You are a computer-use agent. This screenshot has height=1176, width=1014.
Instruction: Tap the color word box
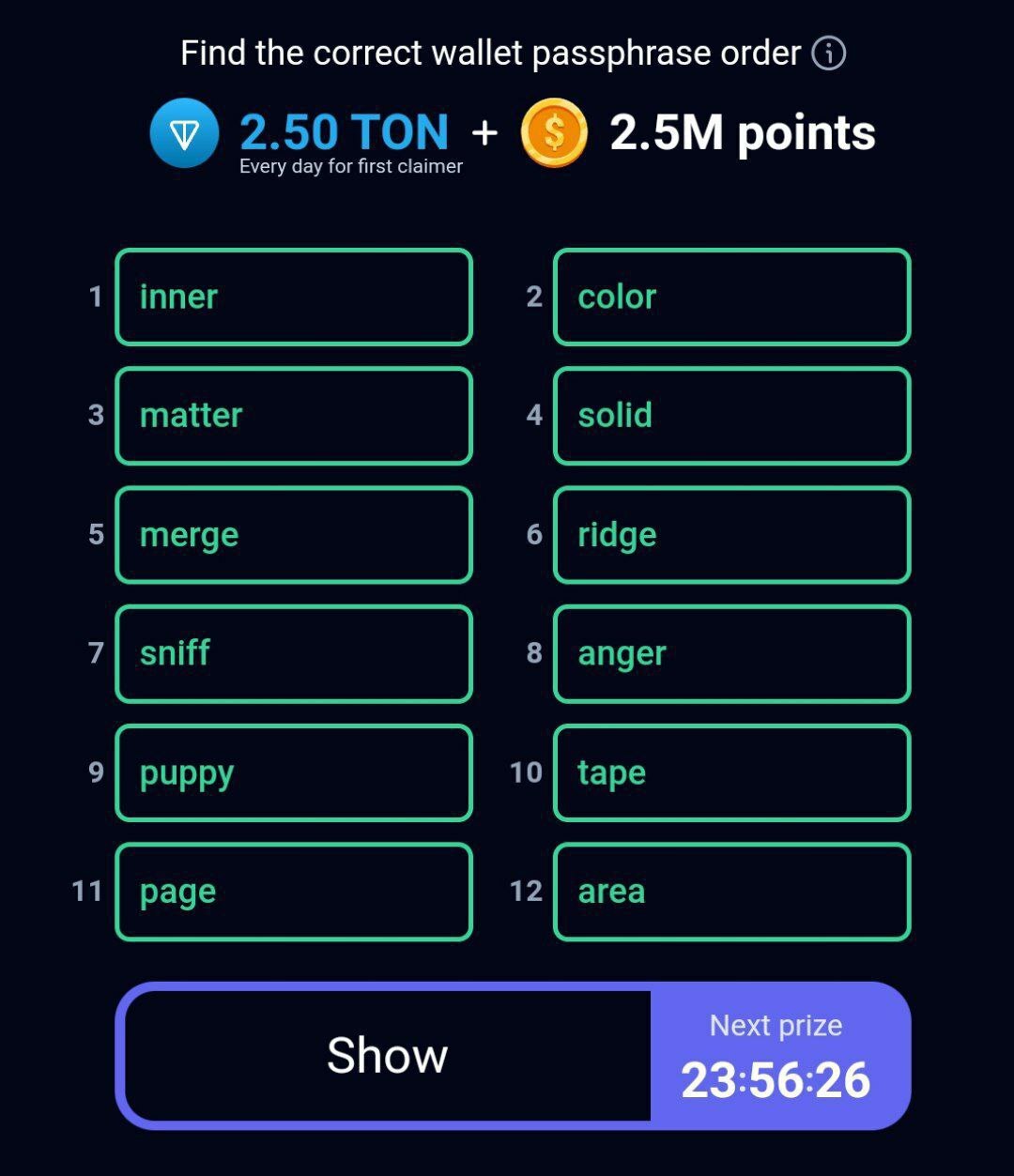coord(731,298)
